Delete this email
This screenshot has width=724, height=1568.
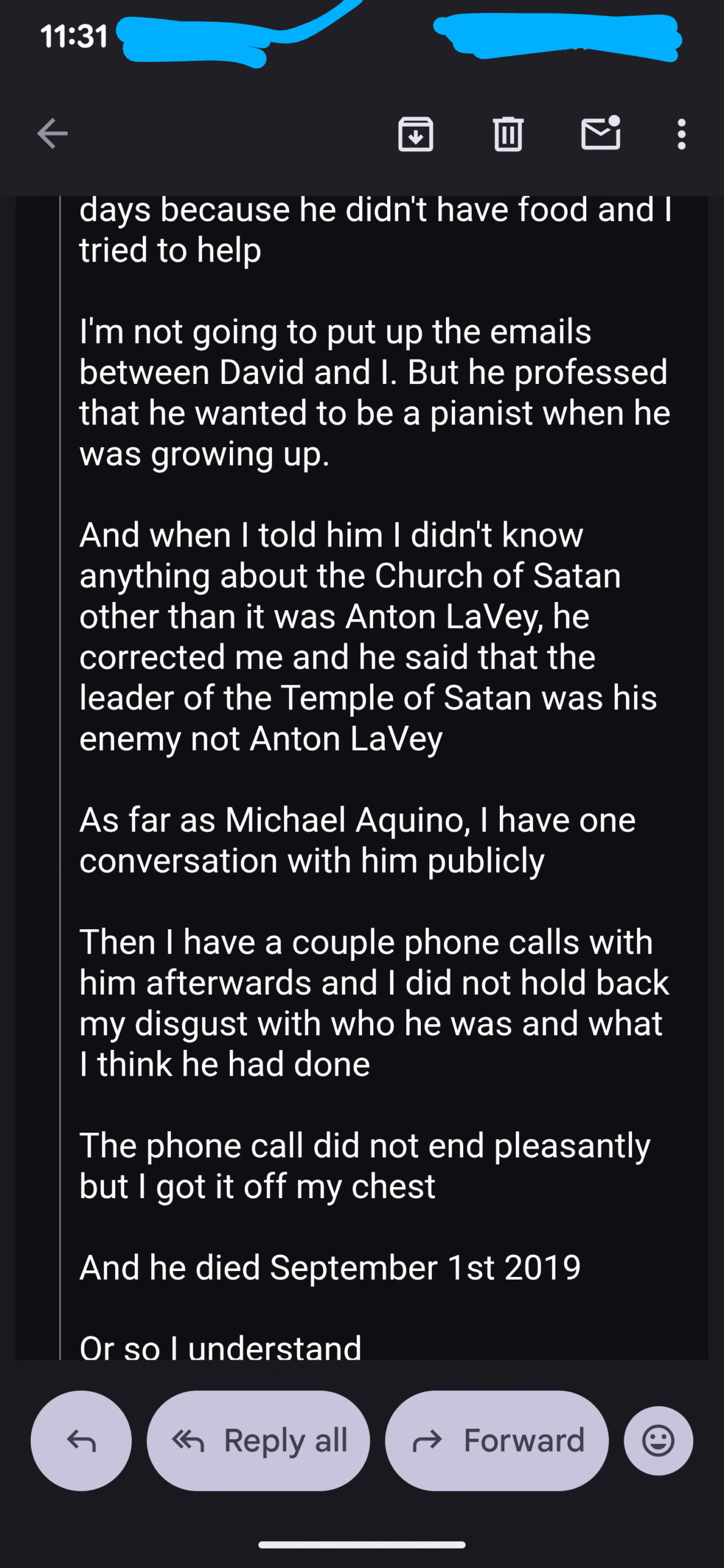coord(508,134)
